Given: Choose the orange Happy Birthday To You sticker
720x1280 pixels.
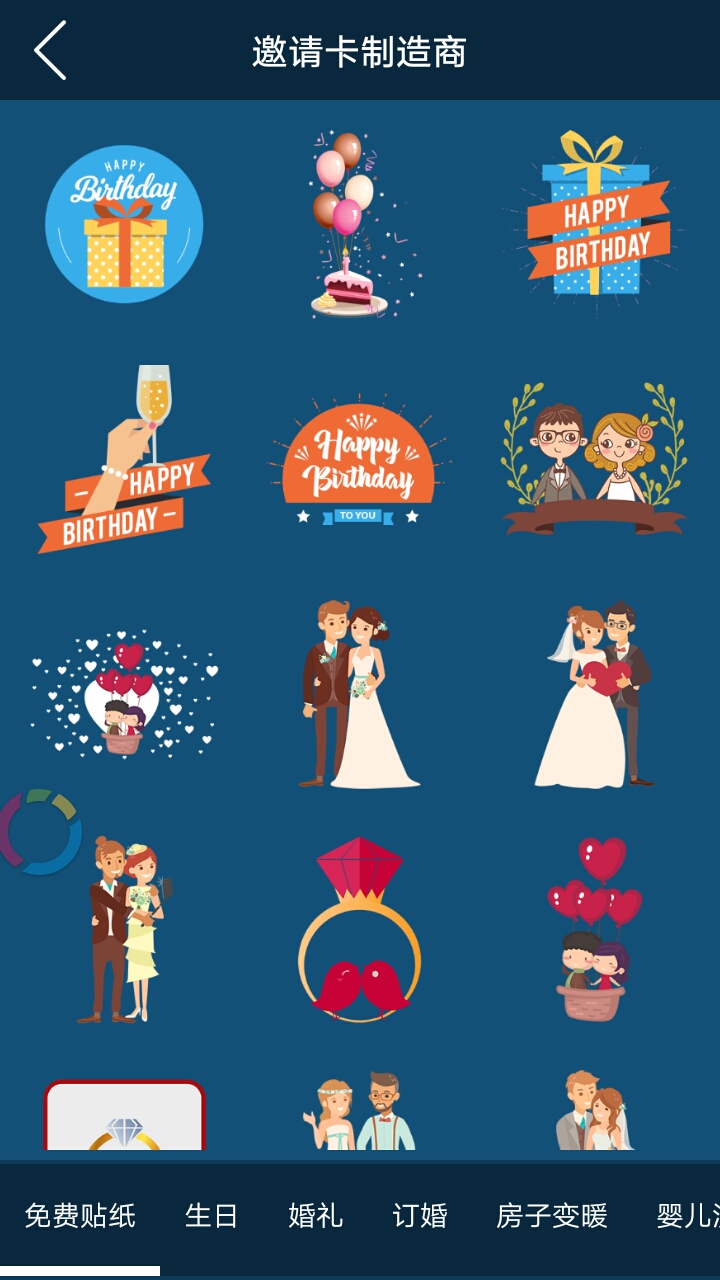Looking at the screenshot, I should [x=358, y=462].
